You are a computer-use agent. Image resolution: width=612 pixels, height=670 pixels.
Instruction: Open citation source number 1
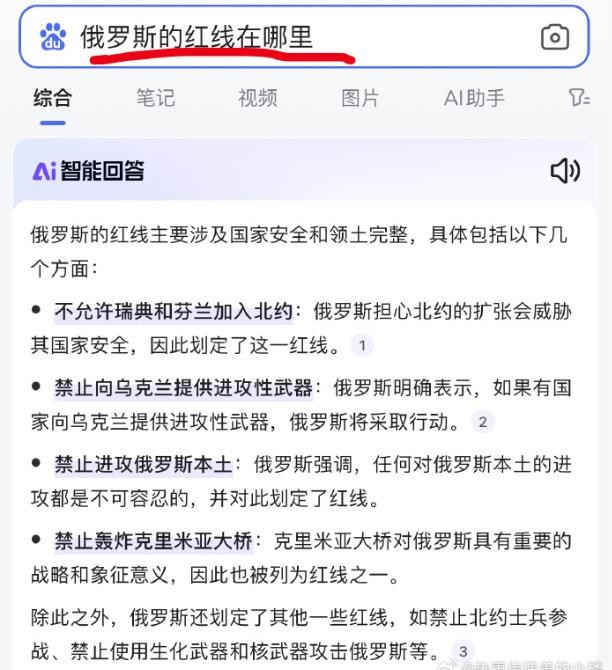(362, 346)
